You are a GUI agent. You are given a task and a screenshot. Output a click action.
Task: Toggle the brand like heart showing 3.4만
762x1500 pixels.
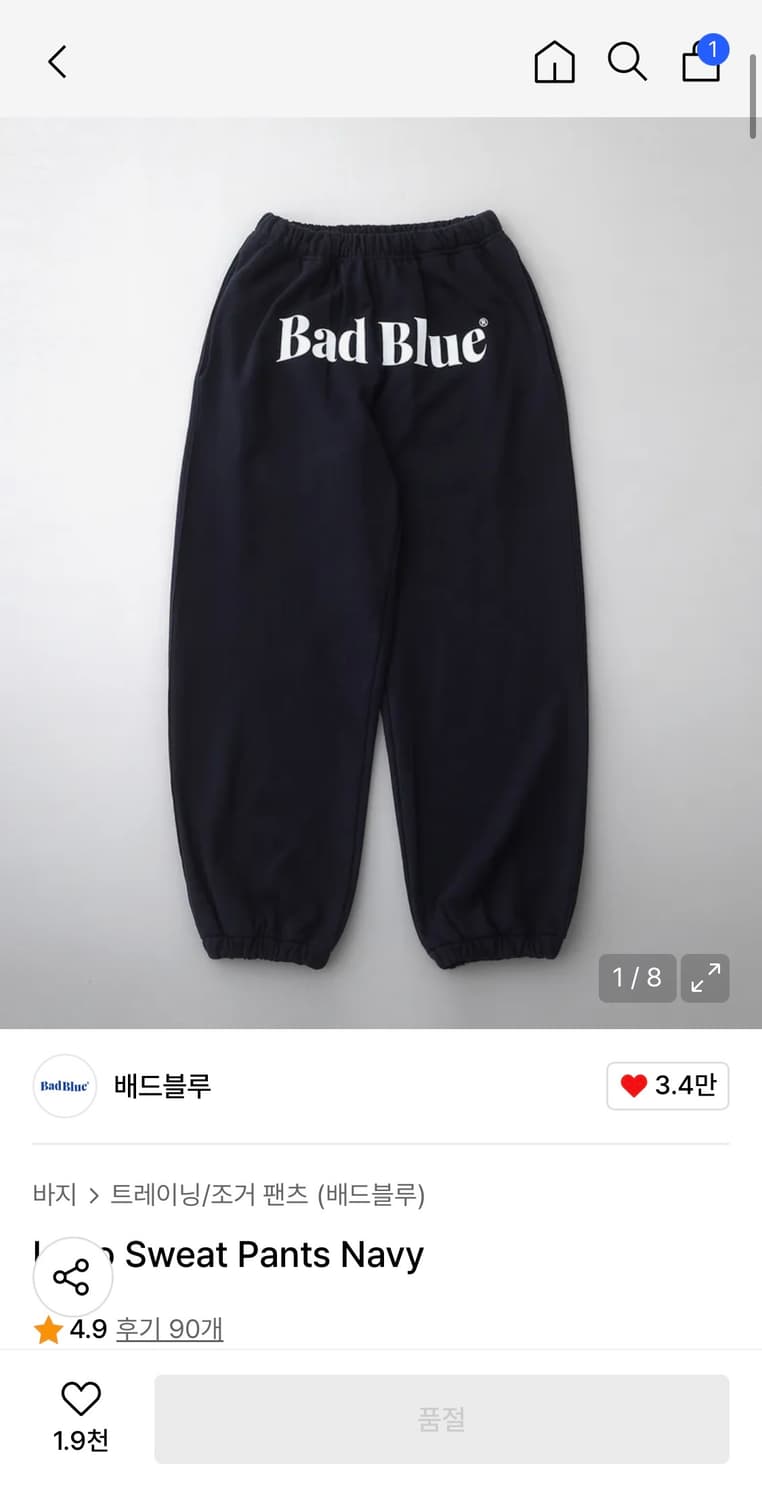(x=667, y=1086)
